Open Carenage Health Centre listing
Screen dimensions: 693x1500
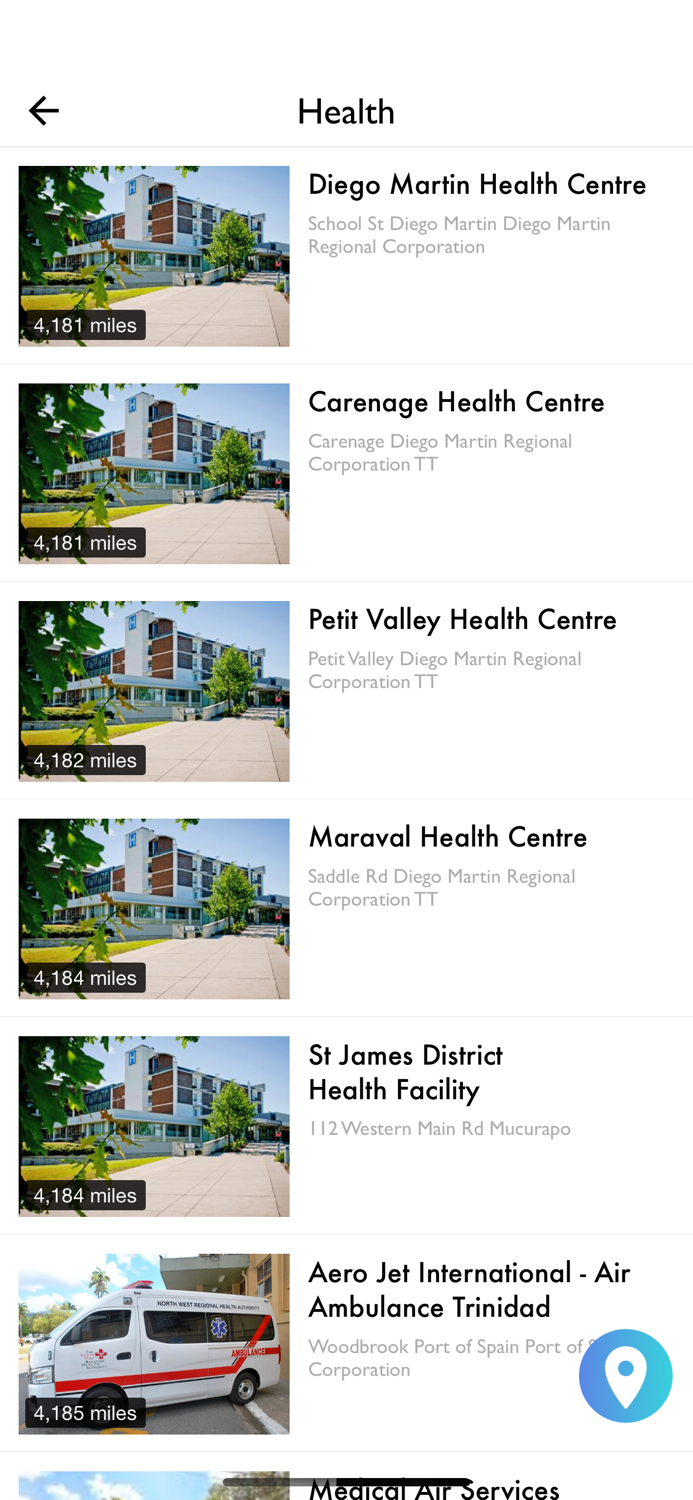346,473
